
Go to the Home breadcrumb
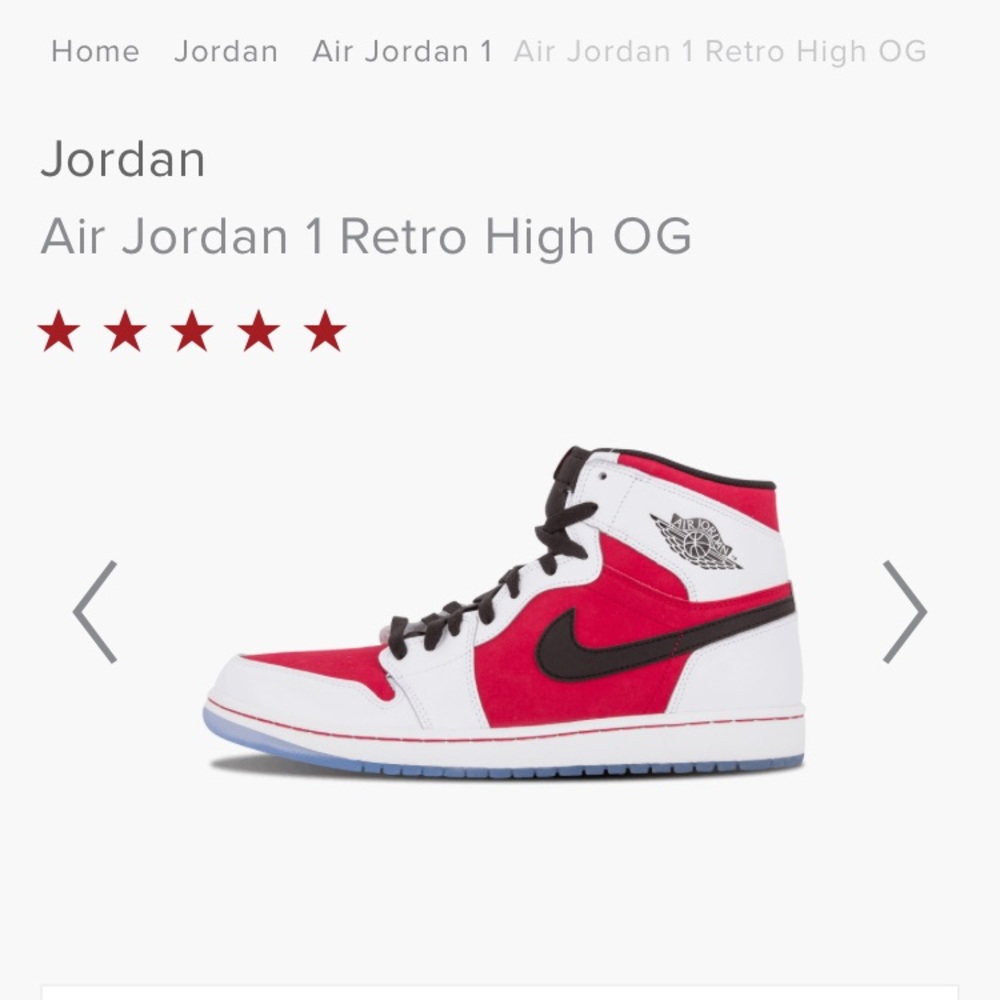(x=95, y=51)
